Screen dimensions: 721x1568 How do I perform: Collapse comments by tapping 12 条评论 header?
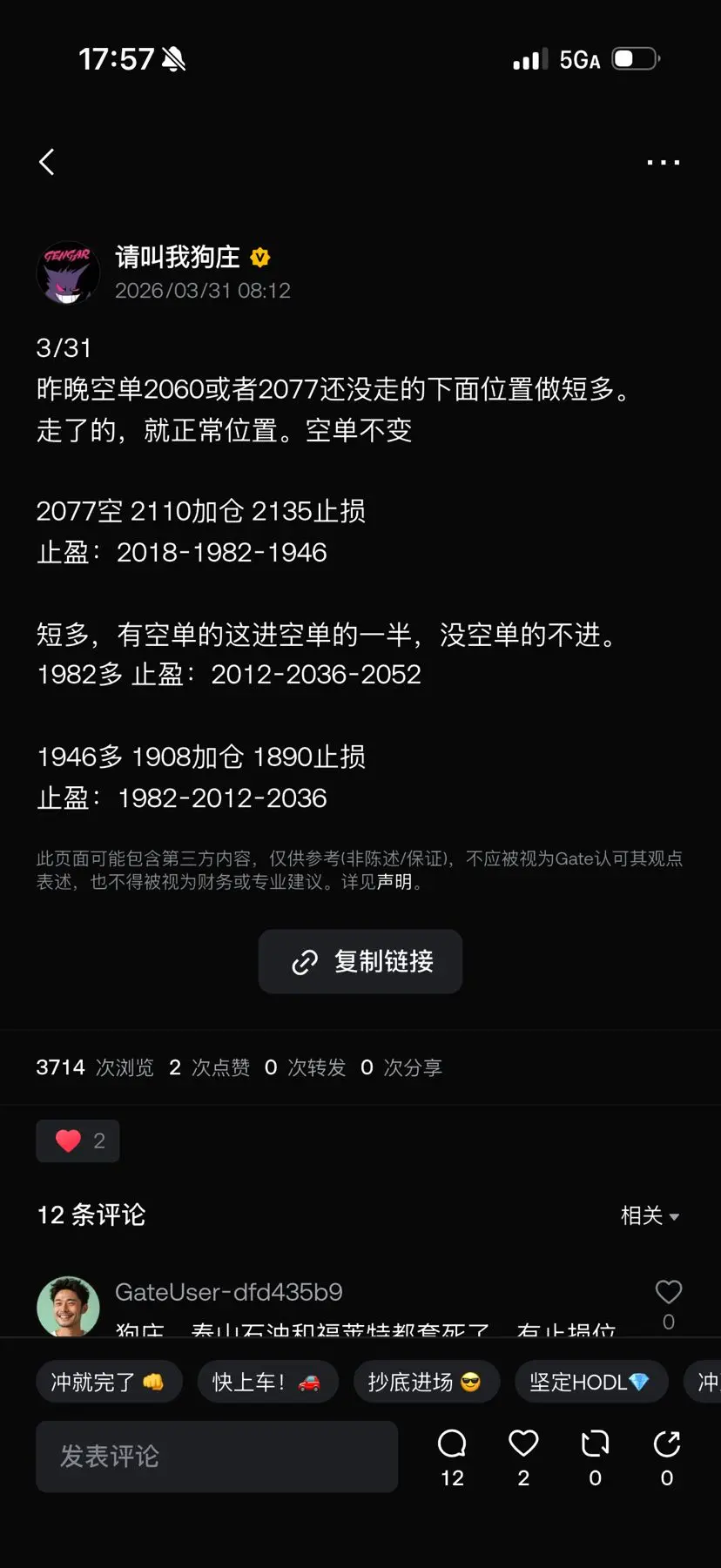click(x=91, y=1215)
